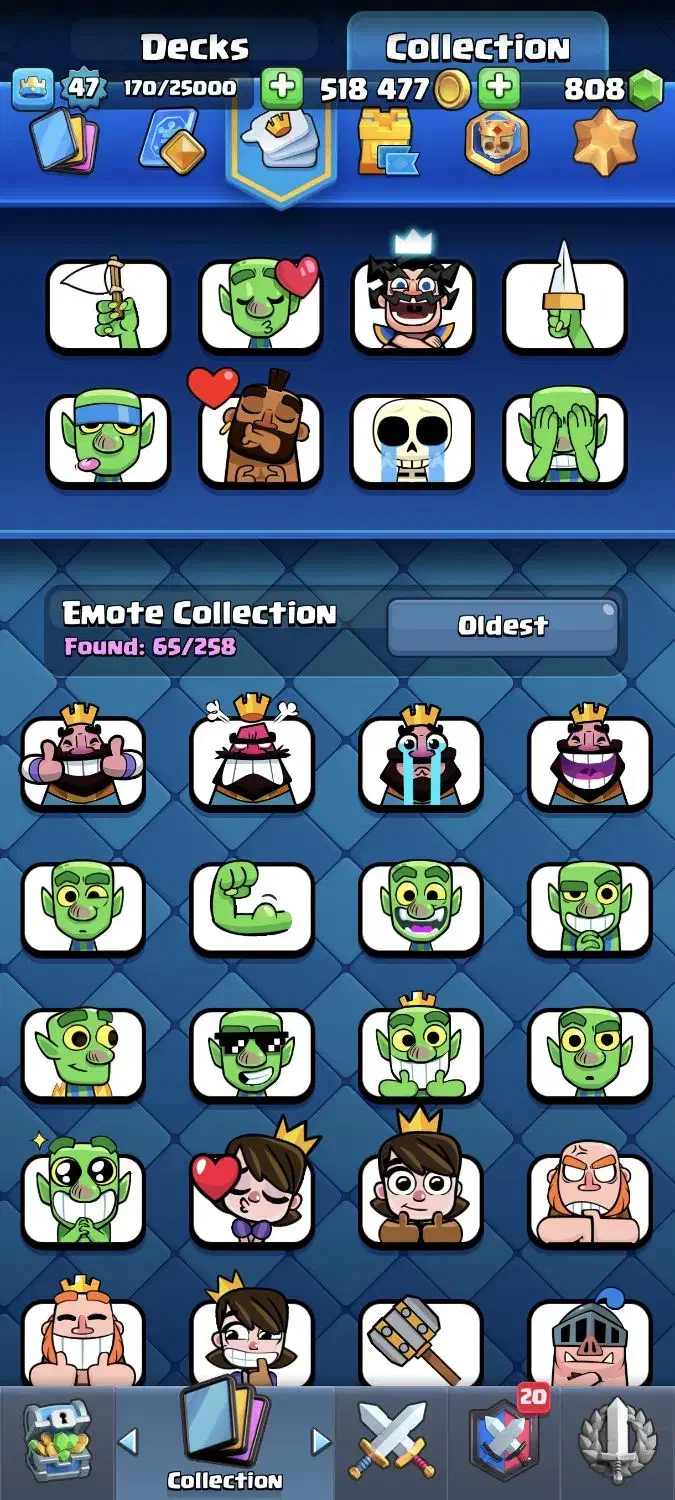The image size is (675, 1500).
Task: Tap the green plus next to experience
Action: point(282,89)
